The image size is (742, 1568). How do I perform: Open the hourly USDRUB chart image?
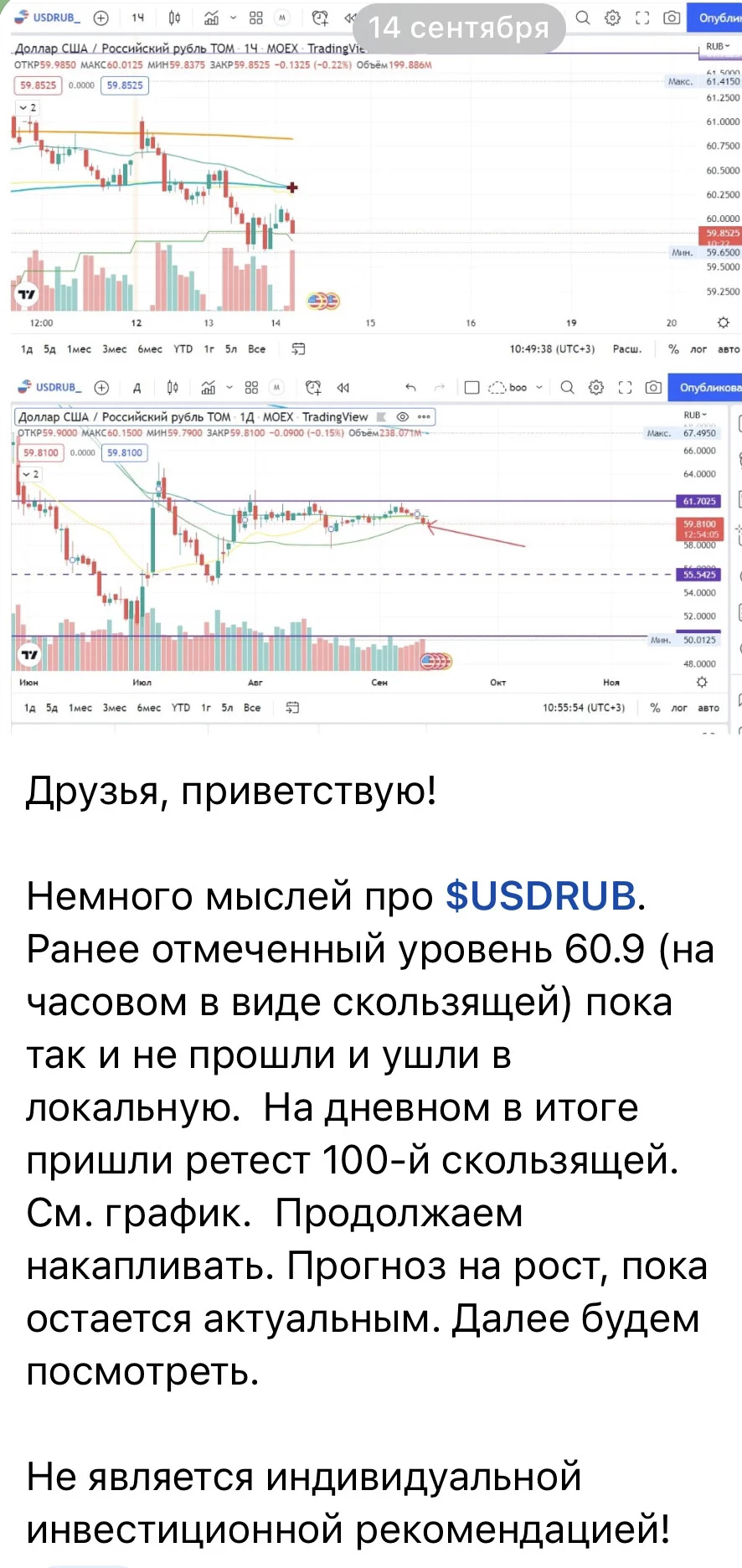pos(371,184)
